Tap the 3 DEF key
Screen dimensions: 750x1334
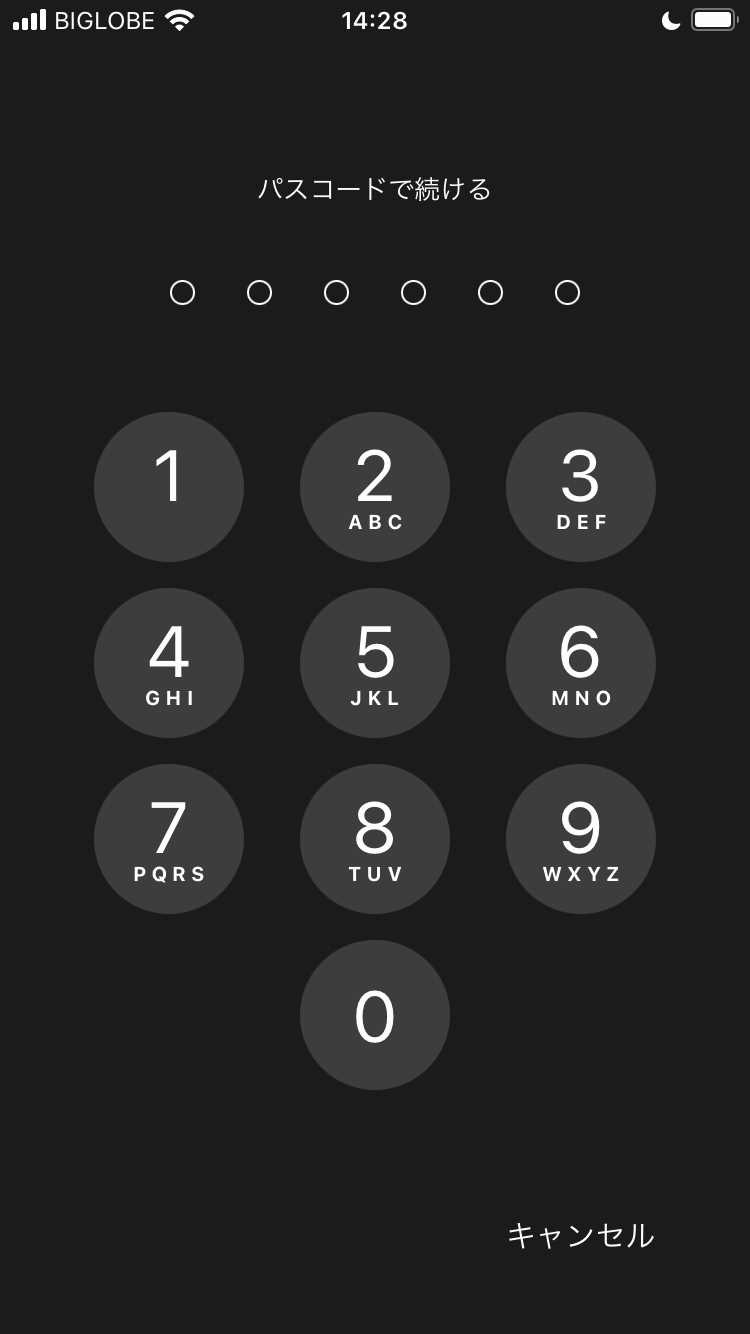click(x=581, y=487)
